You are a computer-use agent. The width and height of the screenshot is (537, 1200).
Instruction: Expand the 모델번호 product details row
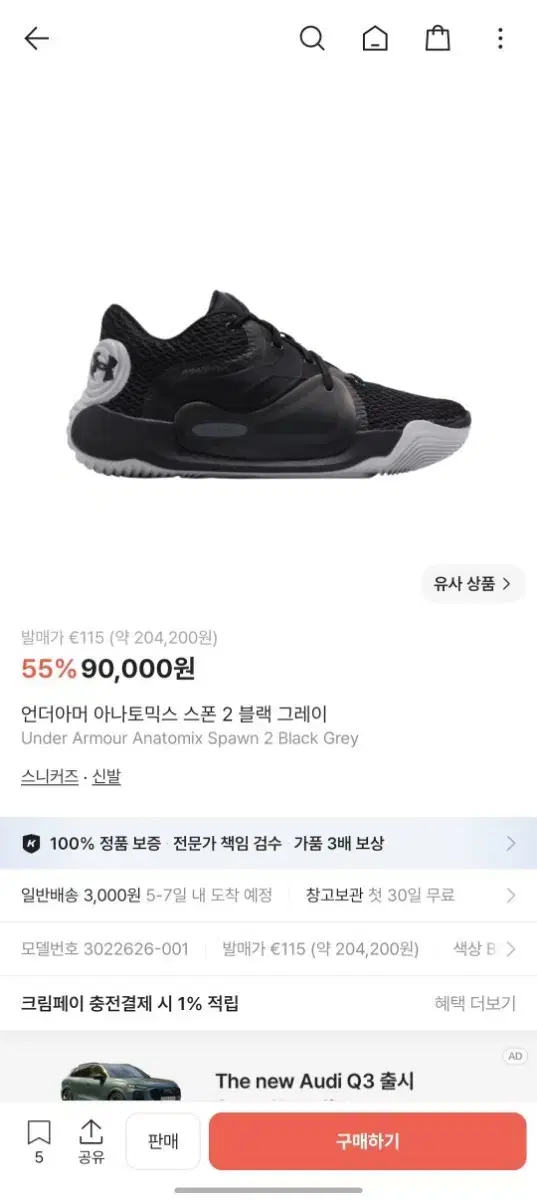[268, 949]
